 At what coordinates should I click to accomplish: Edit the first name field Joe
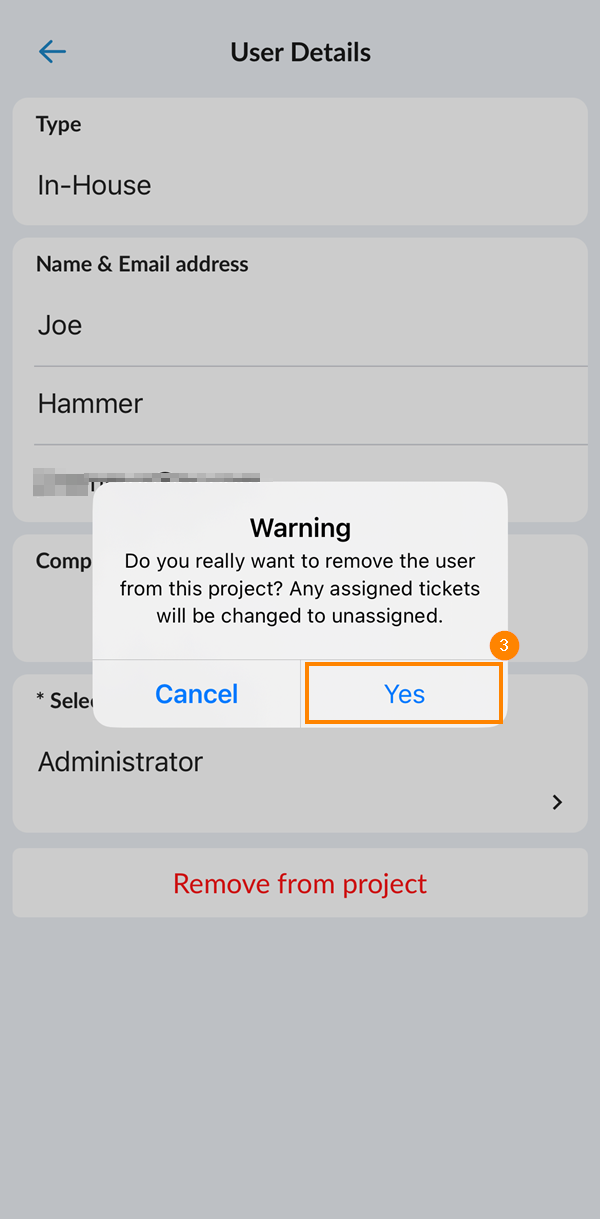point(300,326)
